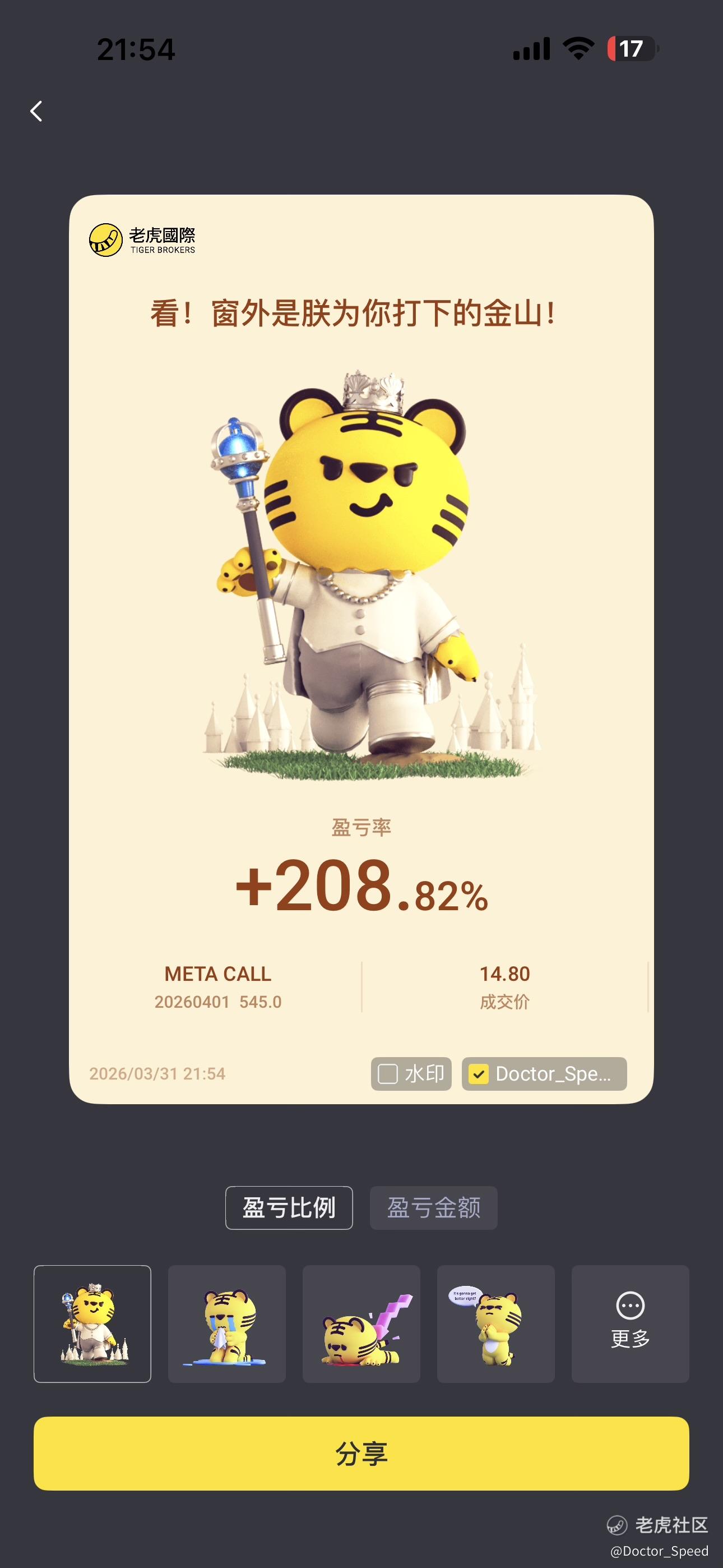This screenshot has height=1568, width=723.
Task: Select the collapsed tiger with falling chart sticker
Action: click(361, 1323)
